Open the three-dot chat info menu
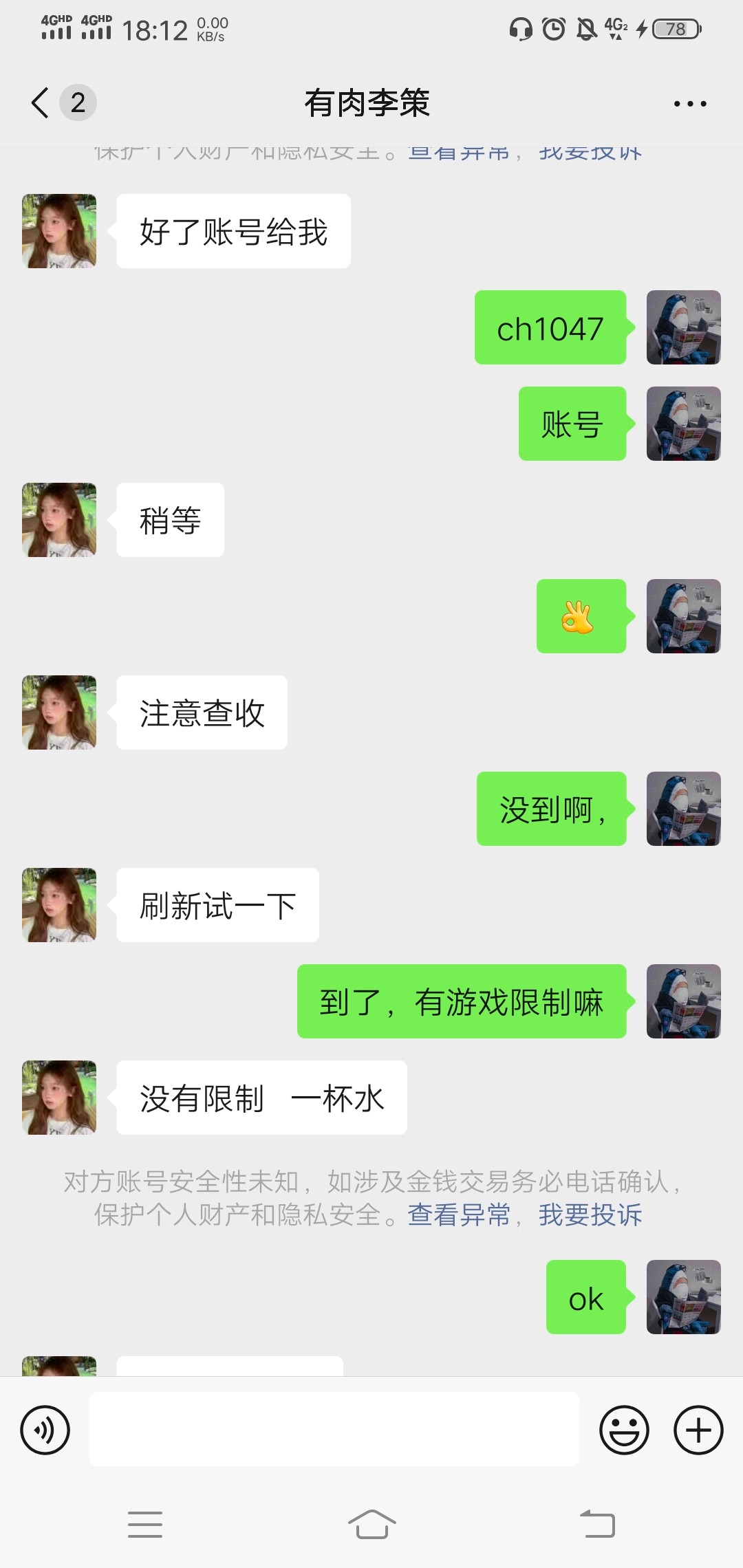The image size is (743, 1568). pyautogui.click(x=689, y=104)
